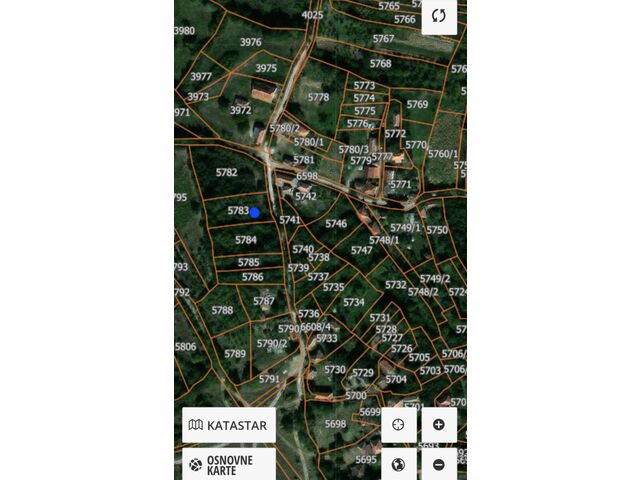Tap the globe icon button
The image size is (640, 480).
pos(398,464)
